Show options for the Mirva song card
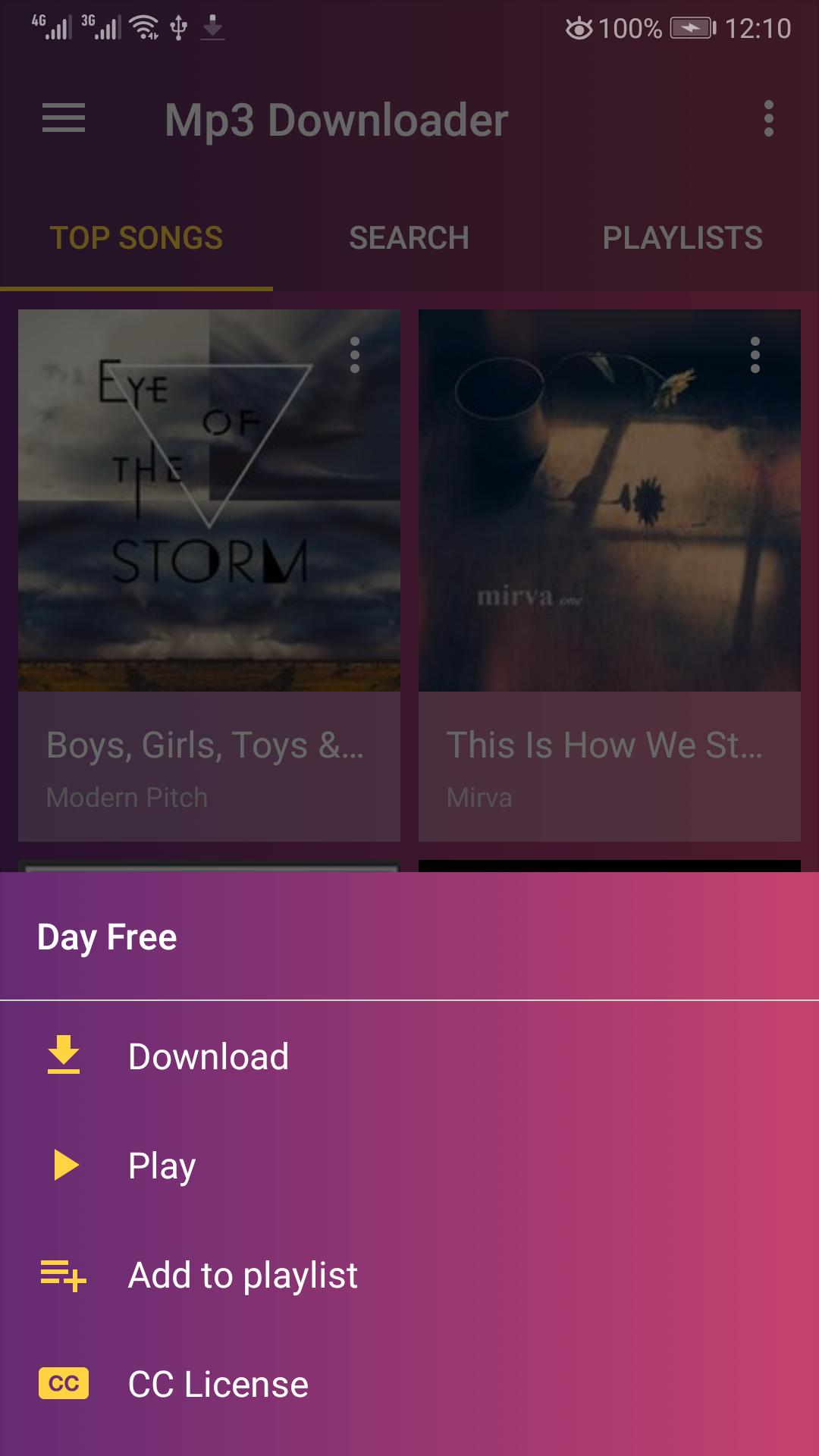 (755, 355)
